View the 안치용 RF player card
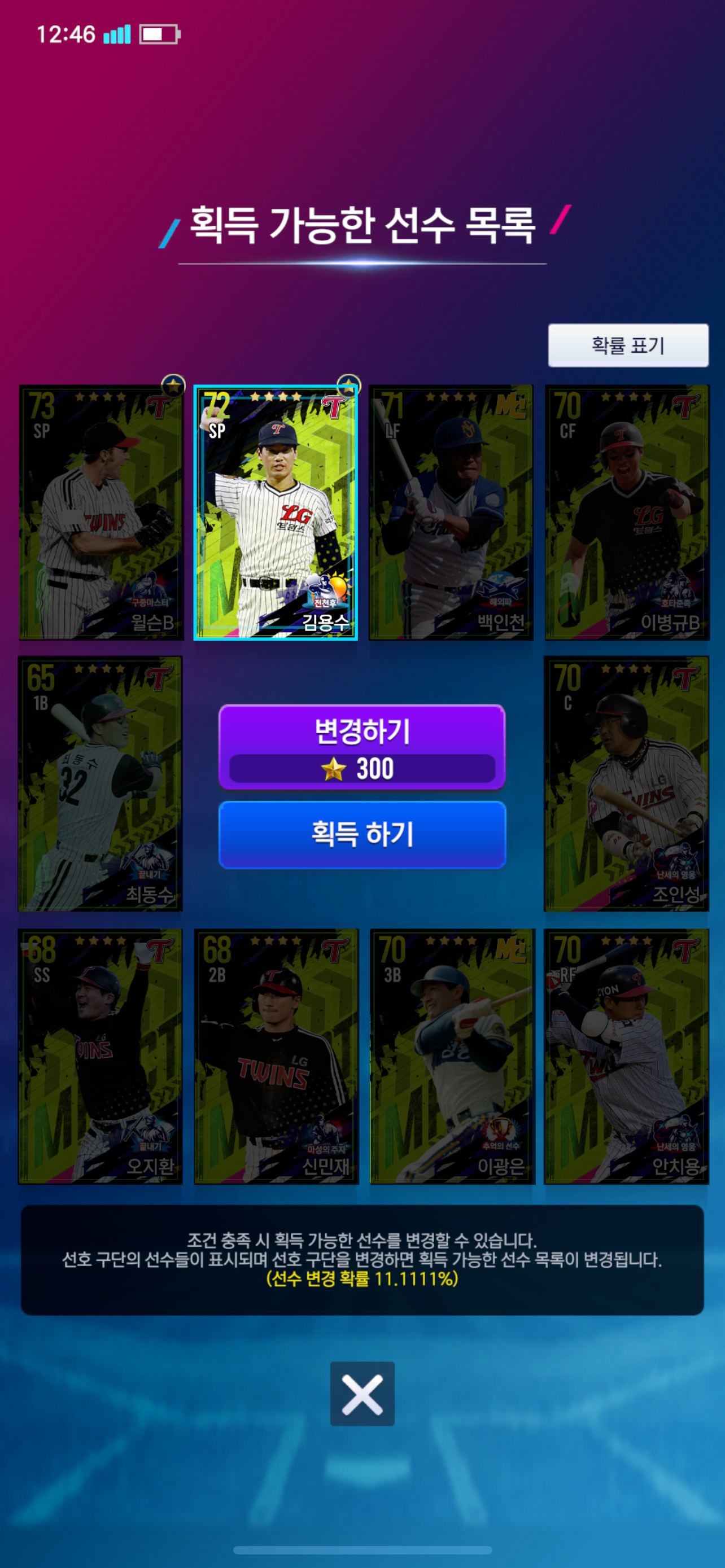This screenshot has width=725, height=1568. 626,1056
